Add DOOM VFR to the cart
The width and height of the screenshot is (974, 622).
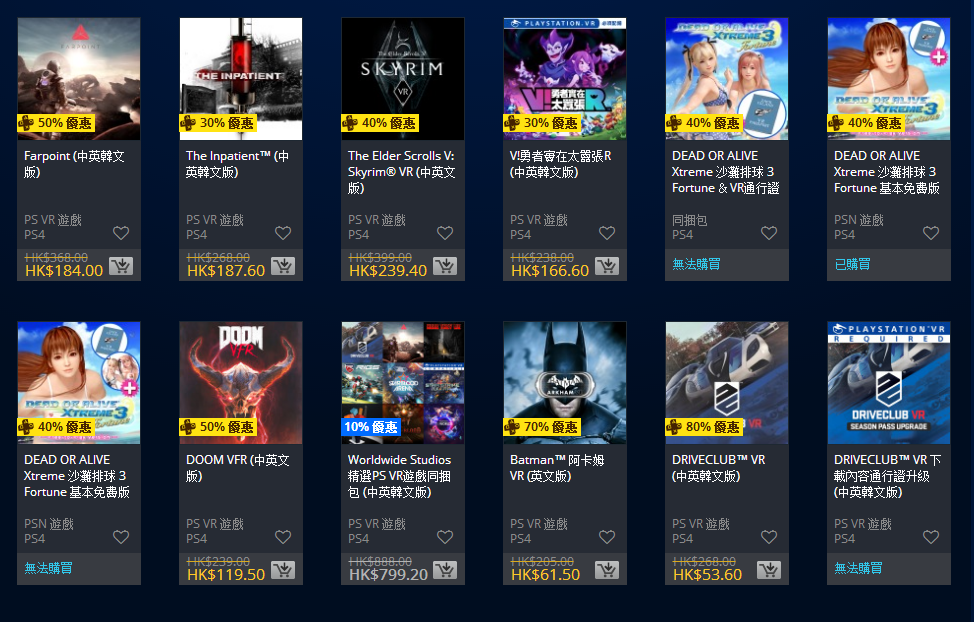(283, 570)
